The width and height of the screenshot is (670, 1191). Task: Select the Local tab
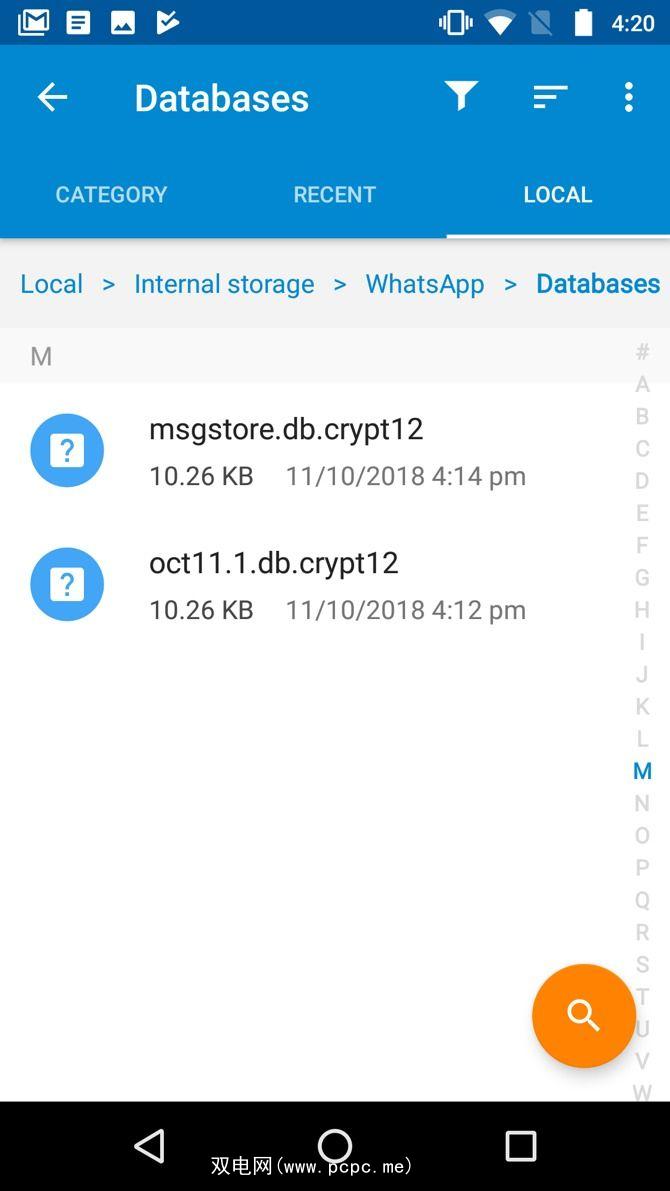click(557, 194)
